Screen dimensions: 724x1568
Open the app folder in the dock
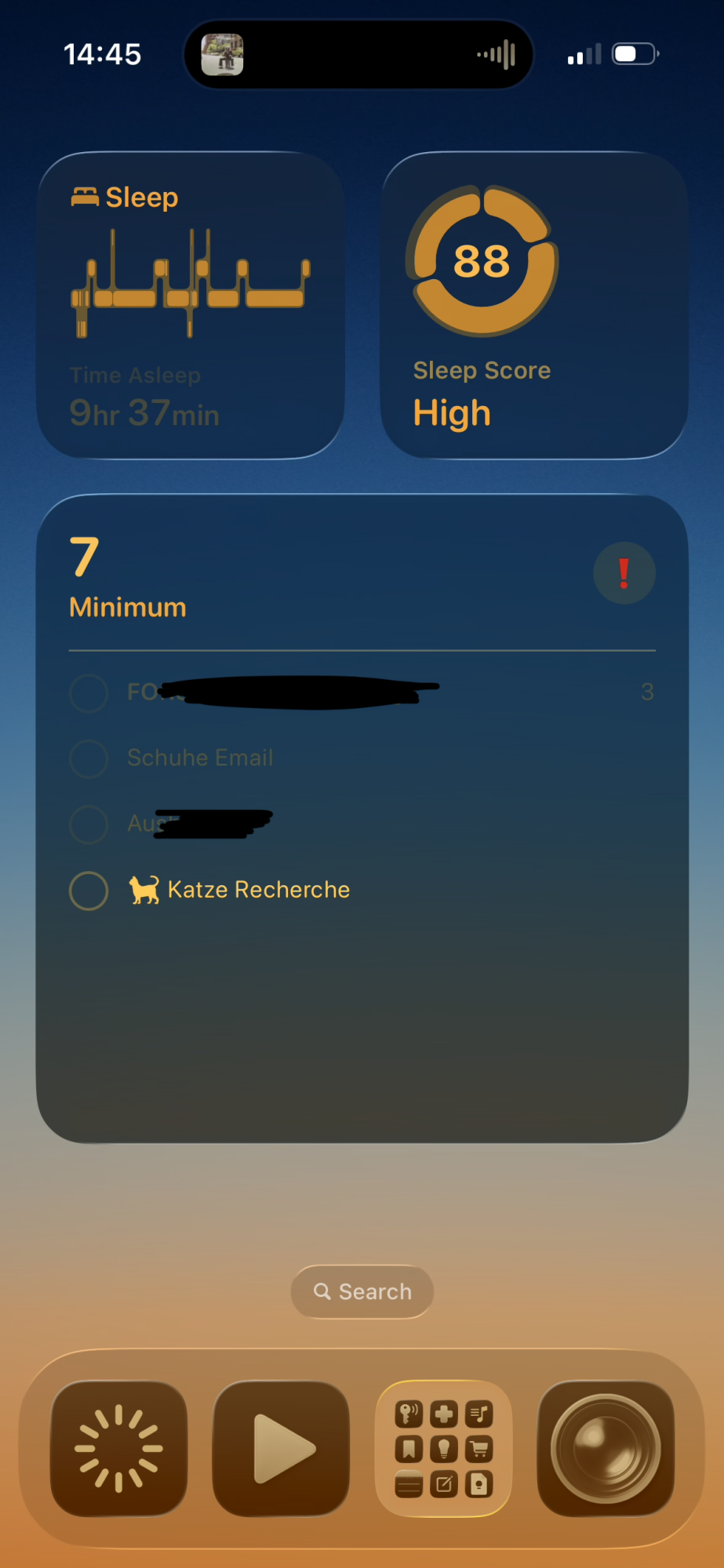443,1448
